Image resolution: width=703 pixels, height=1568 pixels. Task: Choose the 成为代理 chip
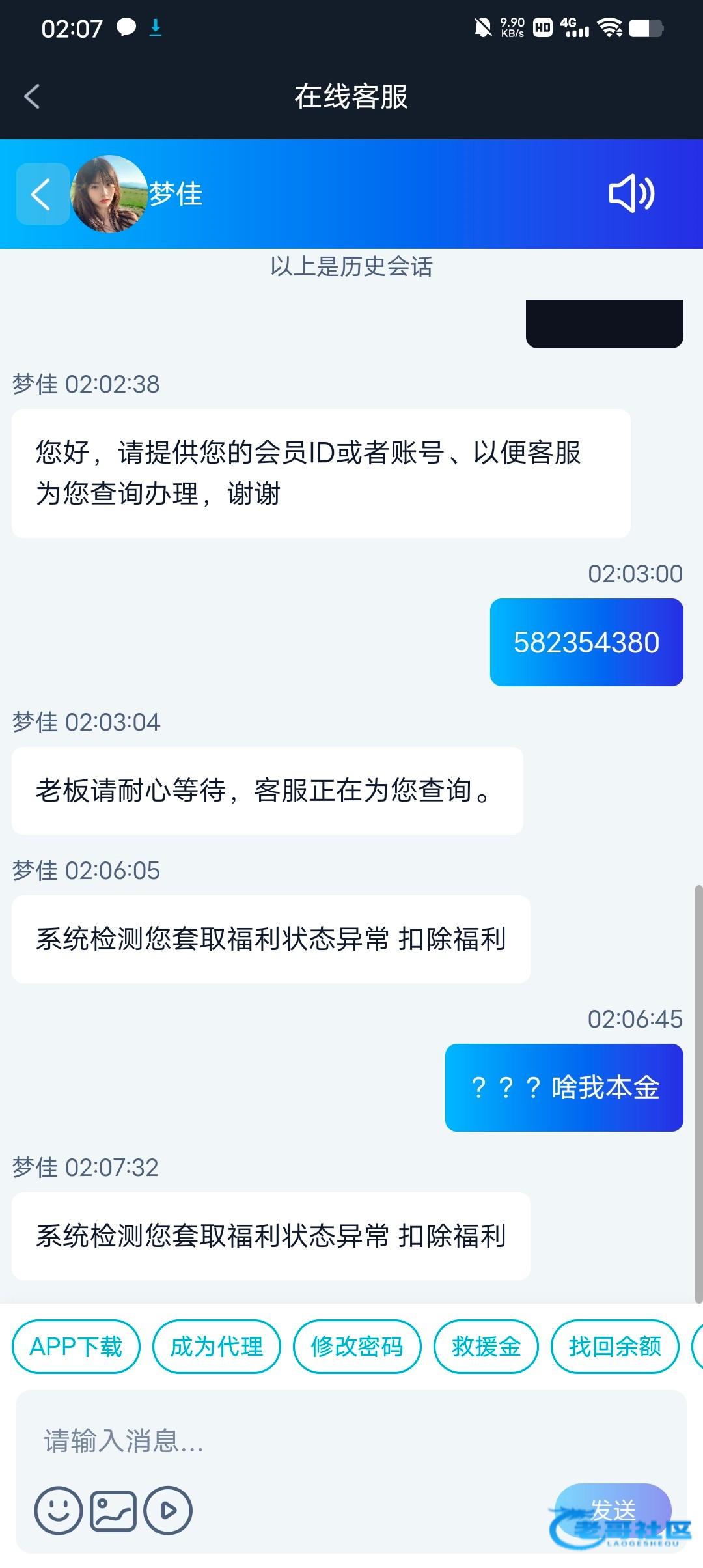tap(217, 1347)
